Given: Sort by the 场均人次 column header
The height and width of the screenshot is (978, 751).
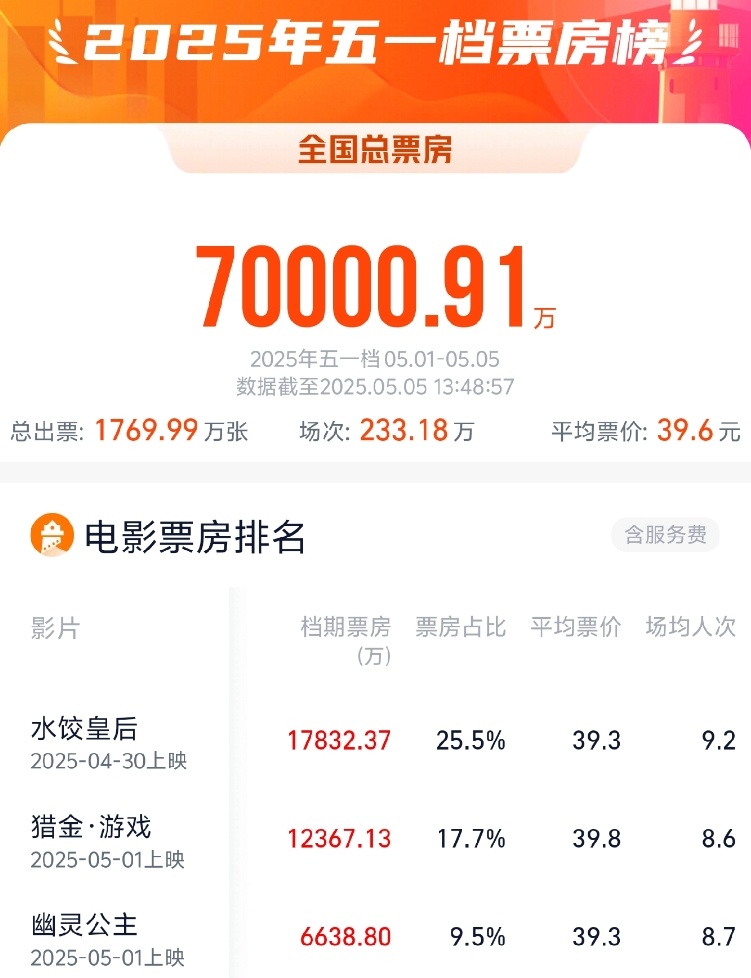Looking at the screenshot, I should (x=688, y=627).
